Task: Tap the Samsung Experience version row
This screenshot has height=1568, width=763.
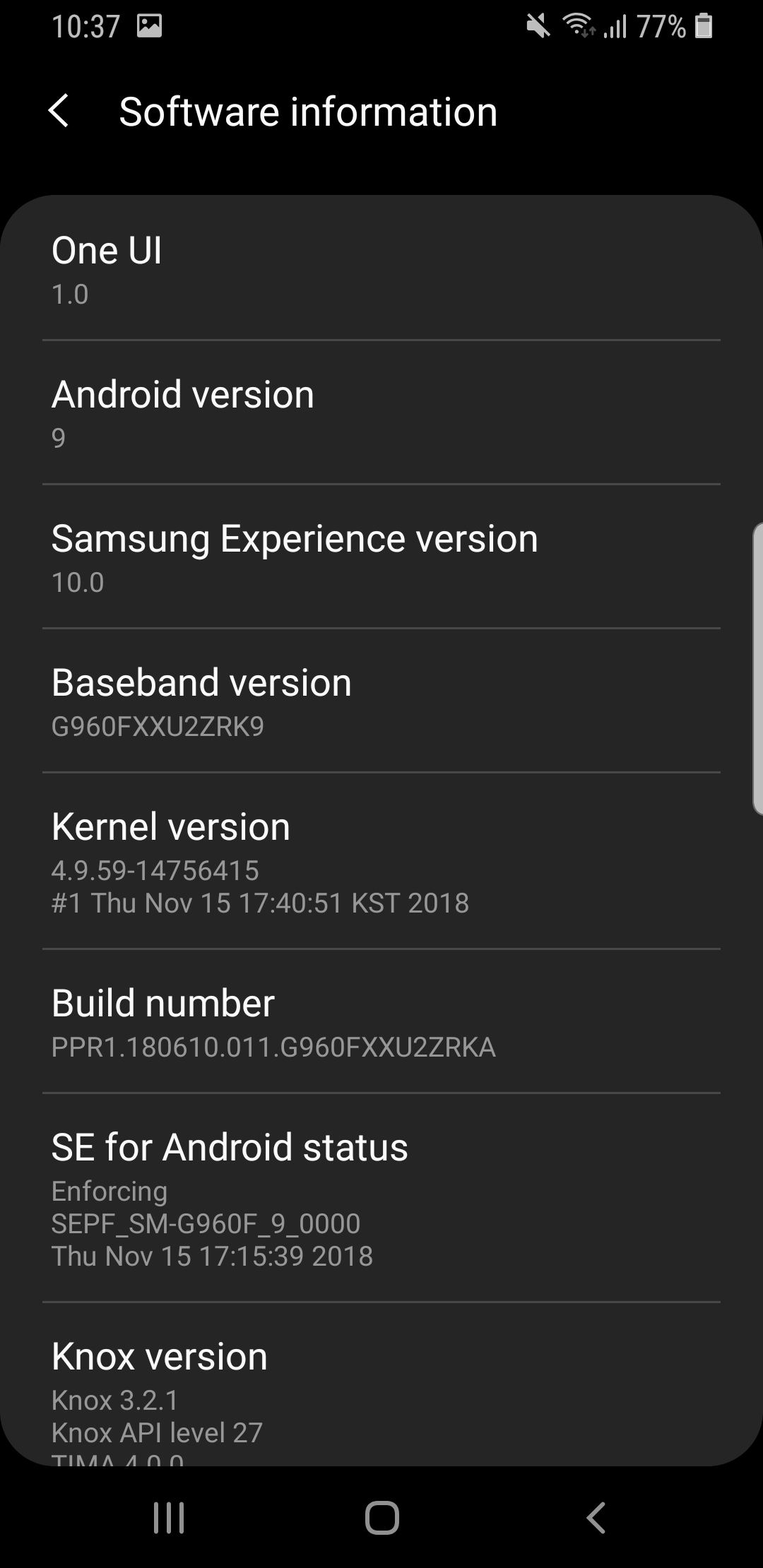Action: pyautogui.click(x=381, y=557)
